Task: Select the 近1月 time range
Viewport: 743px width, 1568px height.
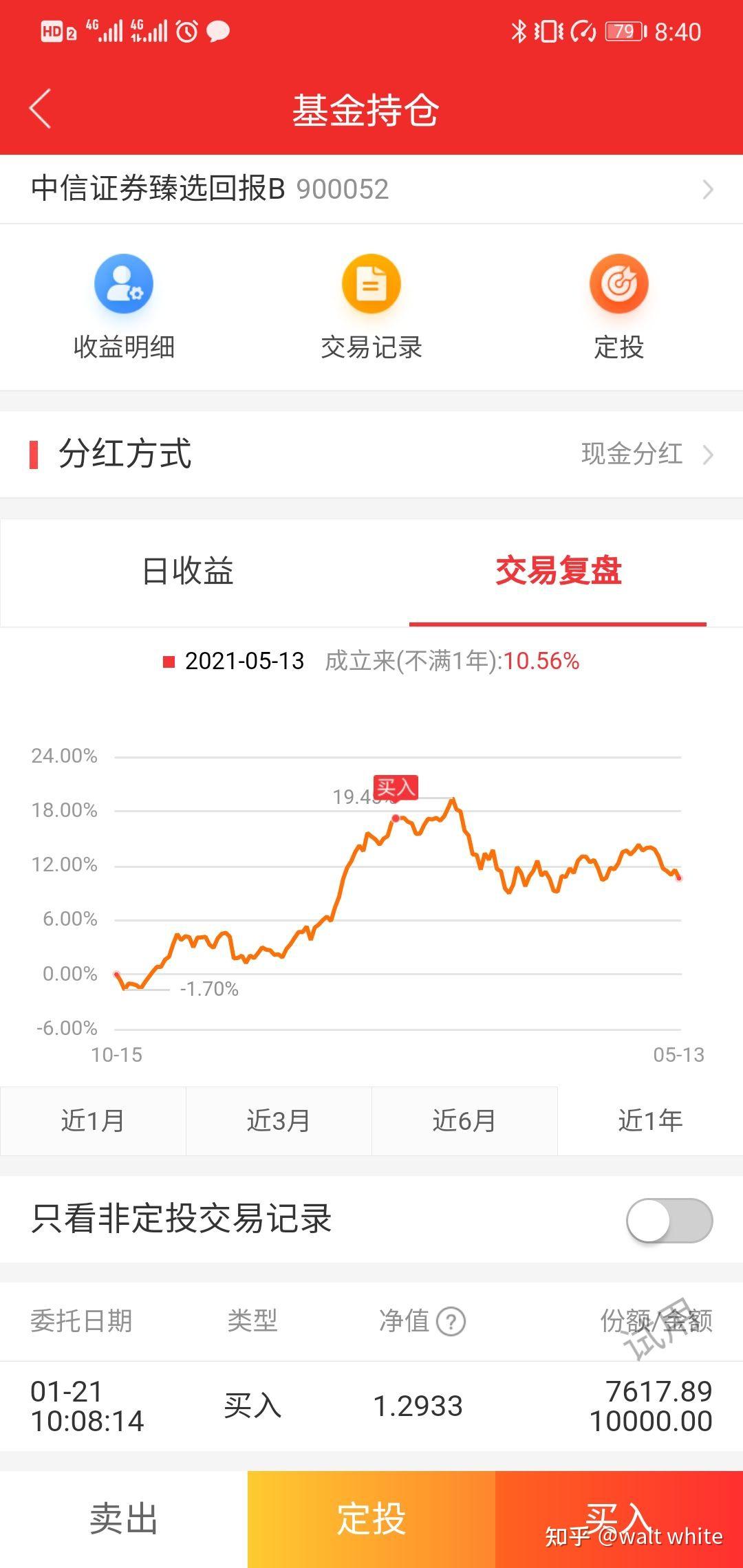Action: point(93,1120)
